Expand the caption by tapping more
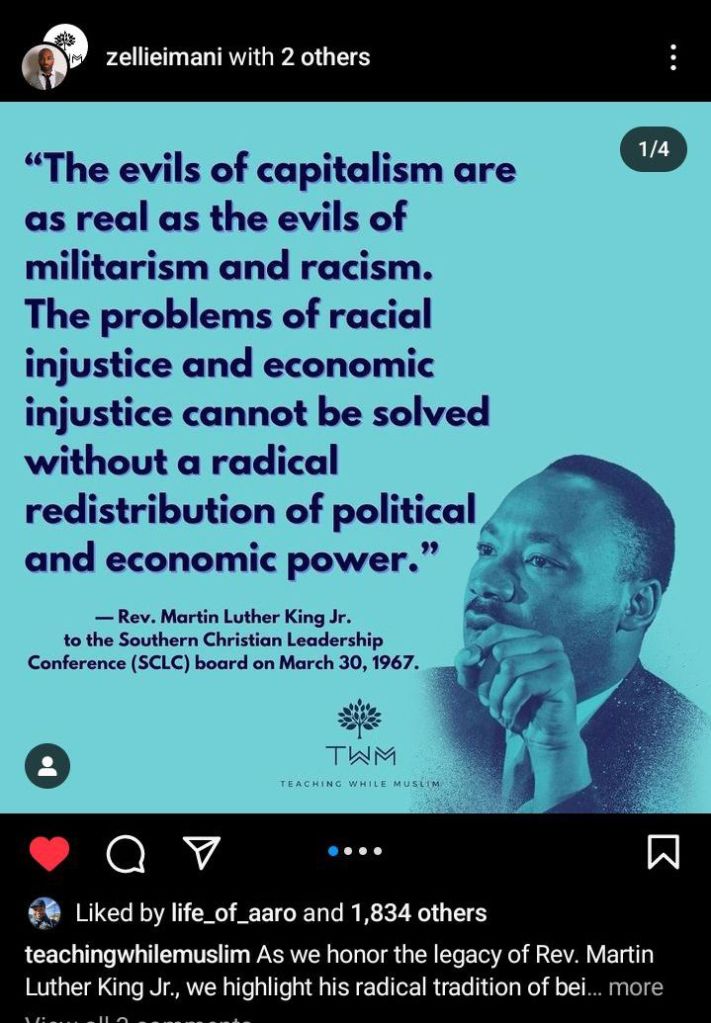This screenshot has width=711, height=1023. [x=636, y=987]
